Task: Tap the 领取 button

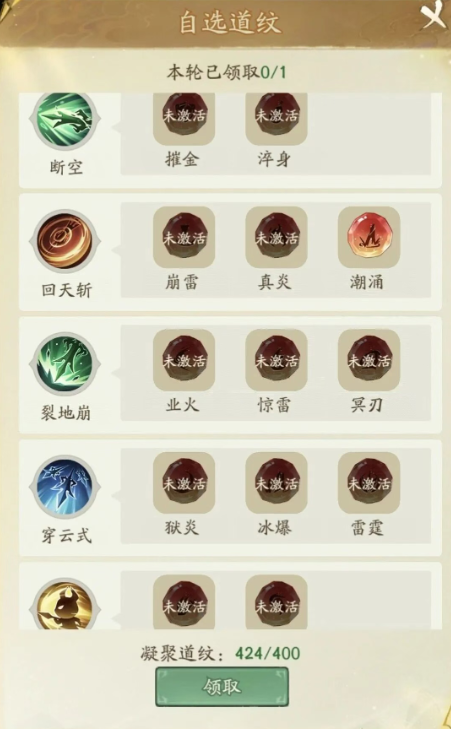Action: (x=222, y=687)
